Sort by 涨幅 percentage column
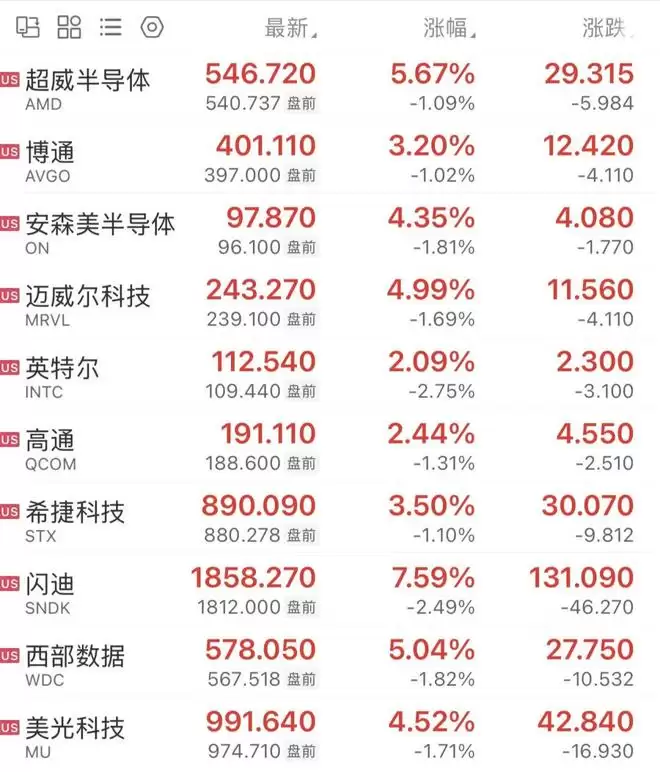 449,28
